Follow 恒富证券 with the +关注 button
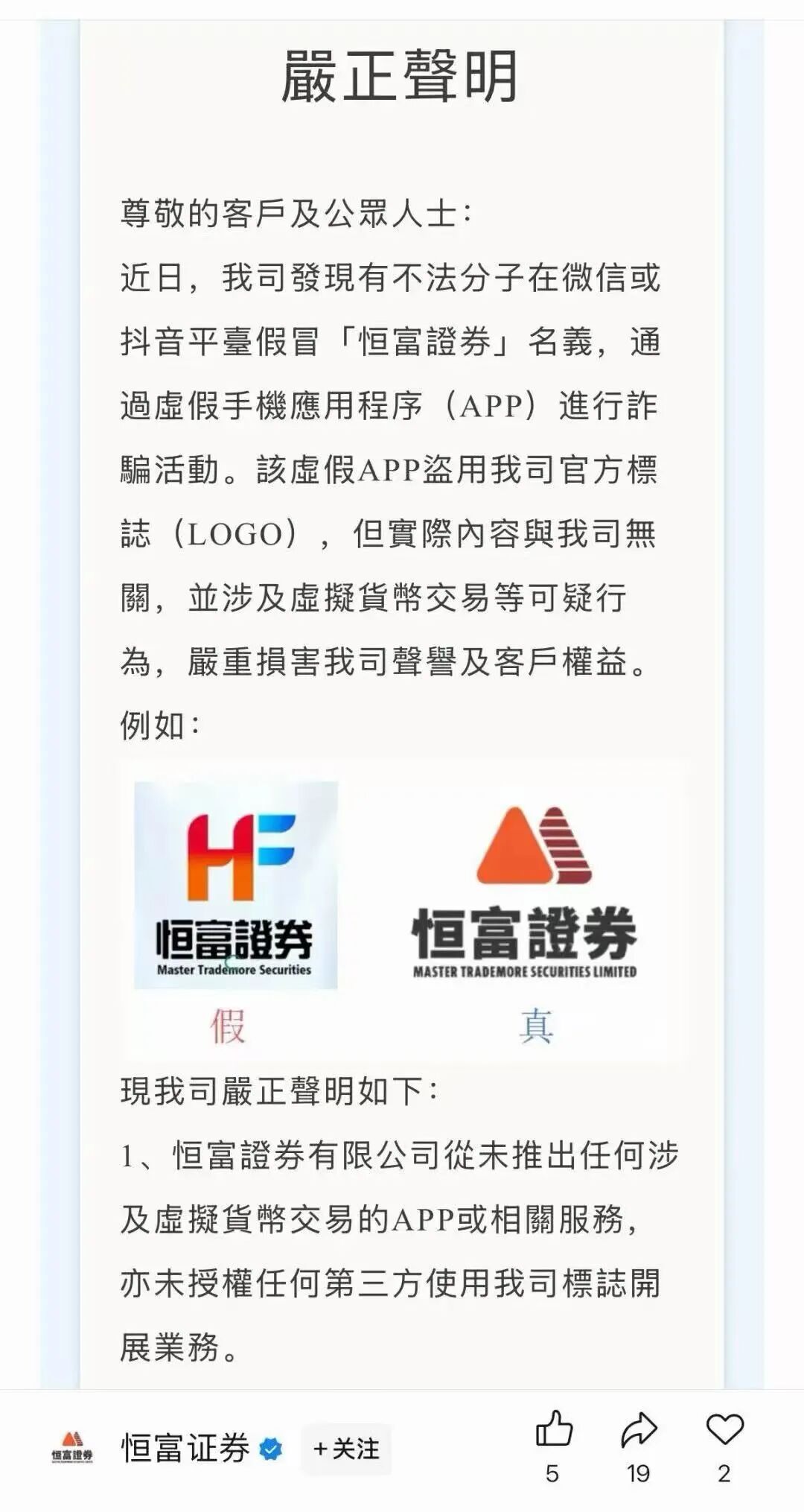804x1512 pixels. [x=346, y=1449]
